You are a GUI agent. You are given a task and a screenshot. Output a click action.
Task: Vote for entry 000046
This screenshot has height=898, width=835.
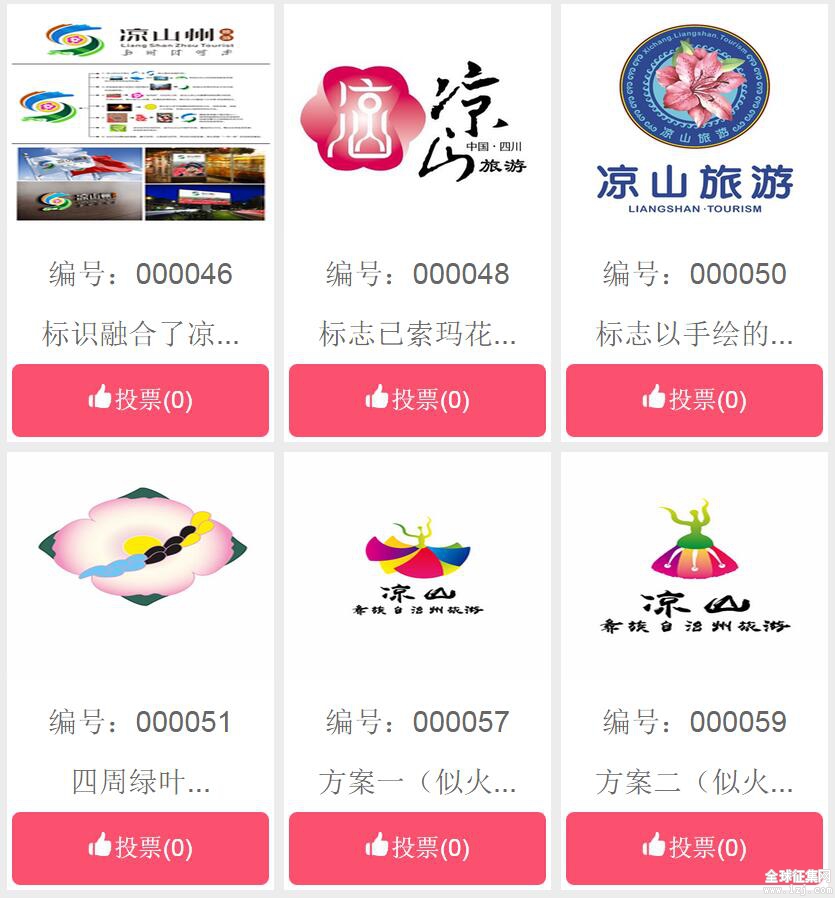tap(140, 400)
